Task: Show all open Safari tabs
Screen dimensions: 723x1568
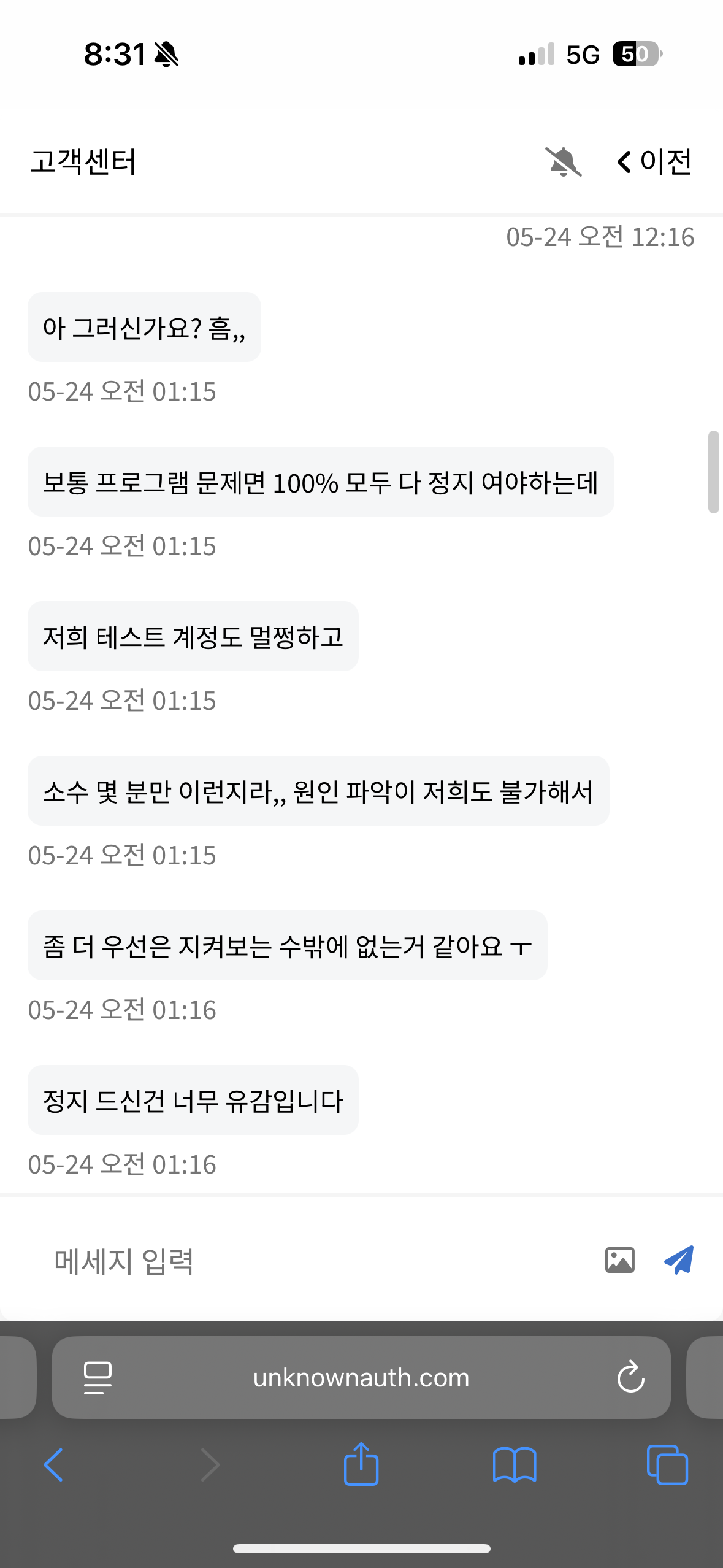Action: tap(667, 1465)
